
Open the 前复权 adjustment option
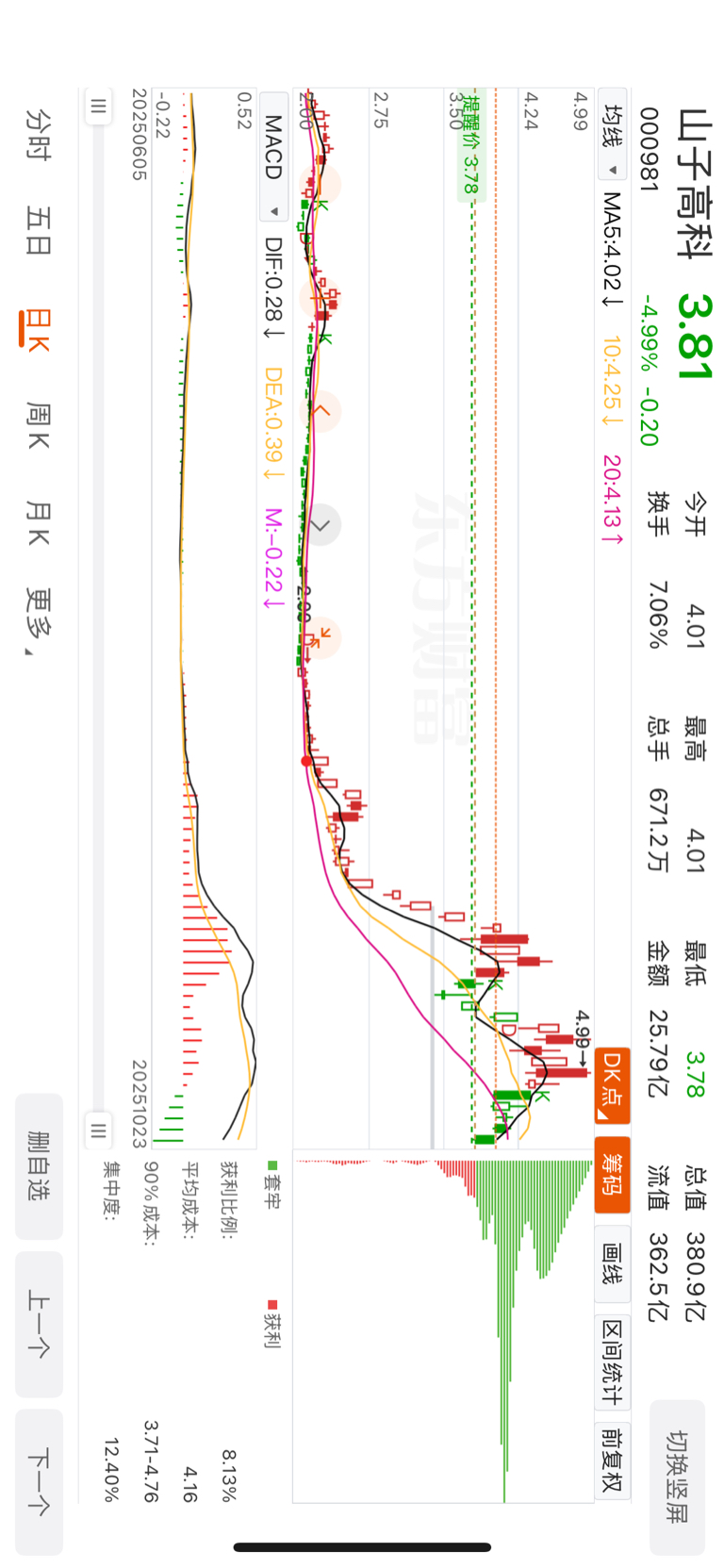click(613, 1461)
